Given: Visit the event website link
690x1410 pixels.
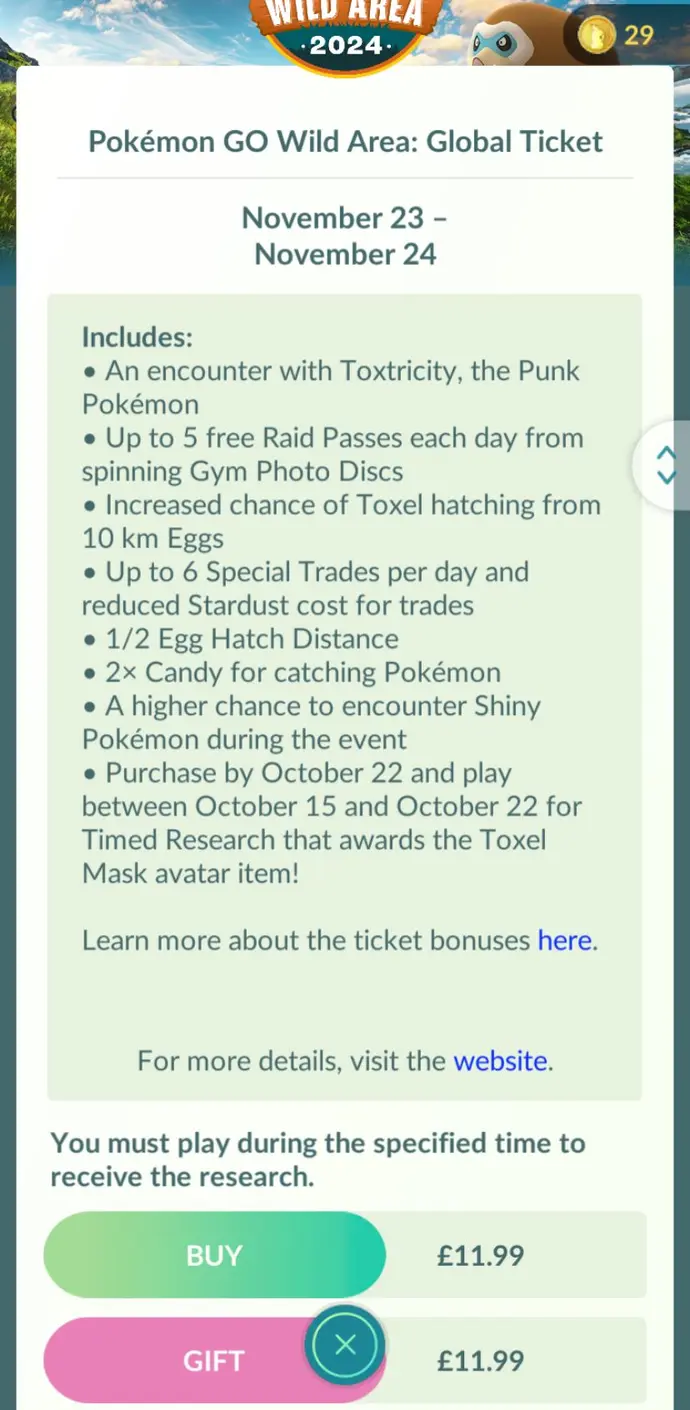Looking at the screenshot, I should tap(500, 1061).
